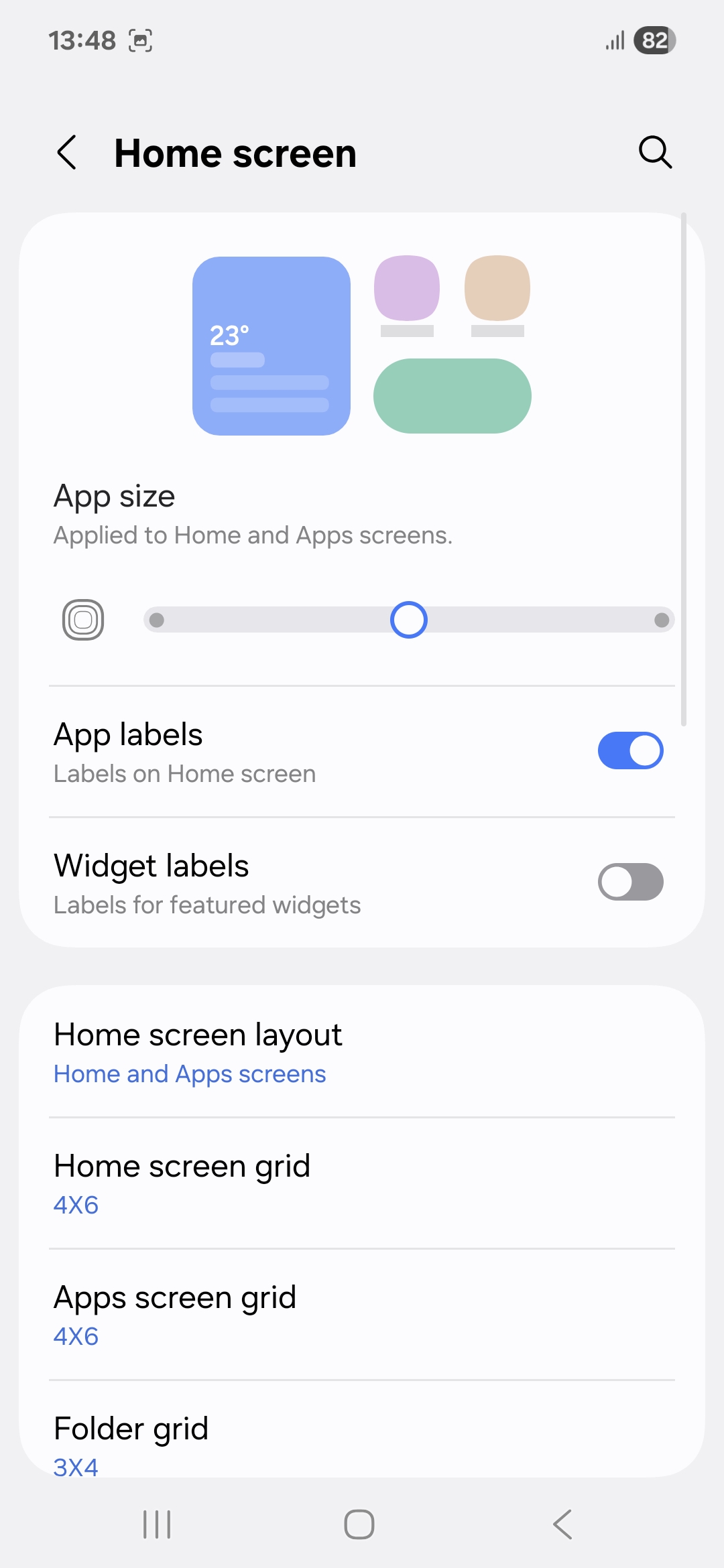Go back from Home screen settings
Viewport: 724px width, 1568px height.
[67, 153]
